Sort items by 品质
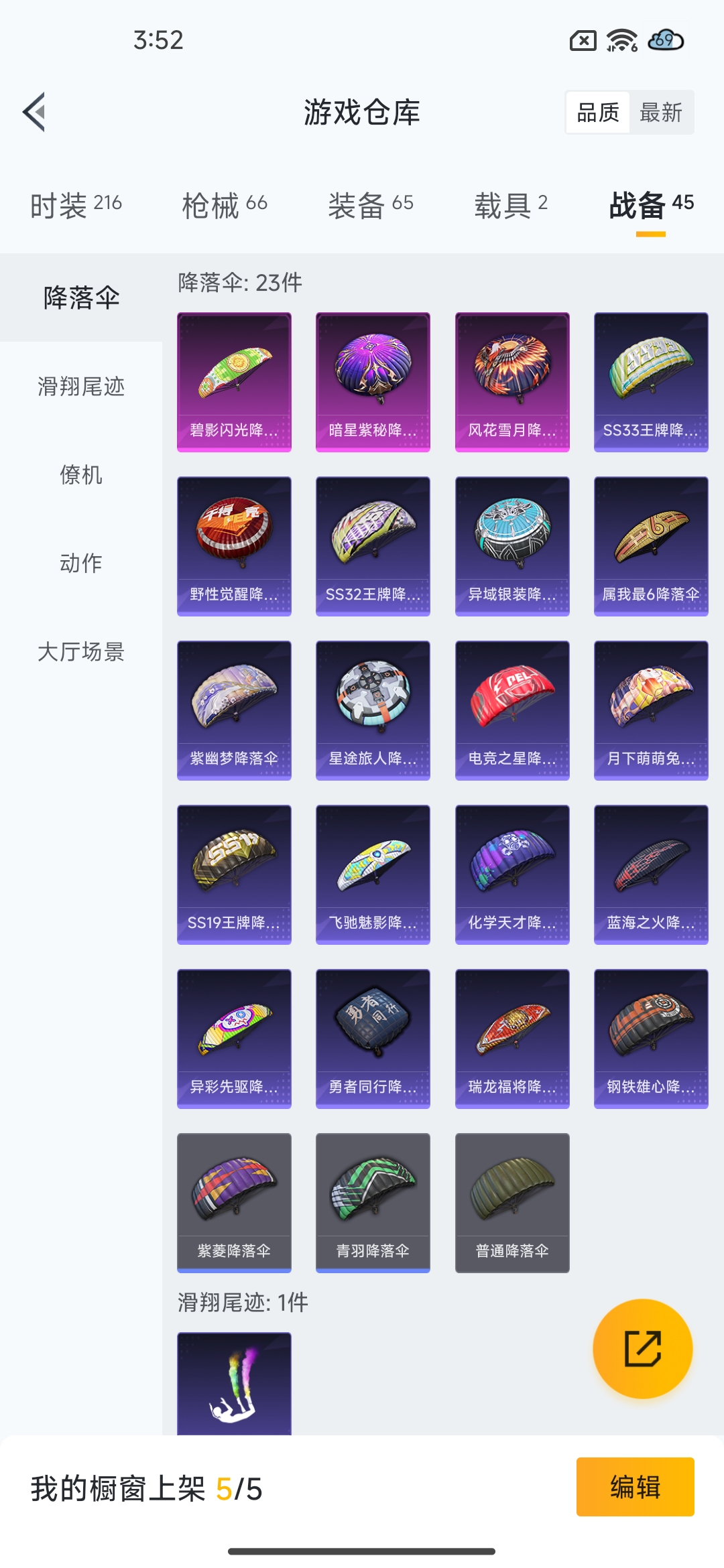The height and width of the screenshot is (1568, 724). coord(598,113)
